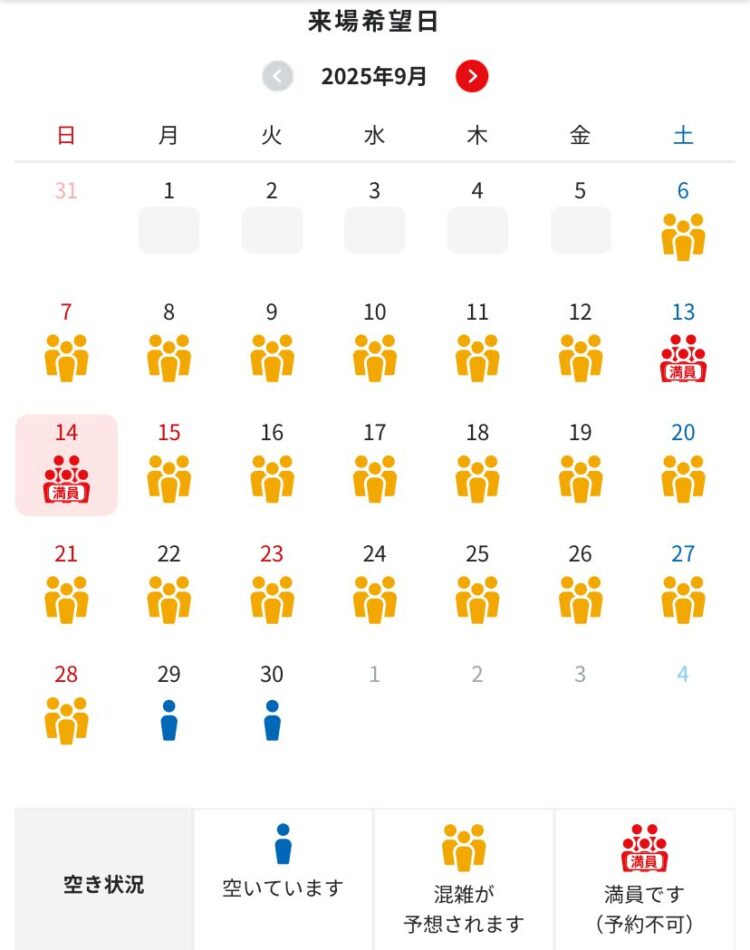Pick the available September 30 date
750x950 pixels.
pyautogui.click(x=272, y=705)
